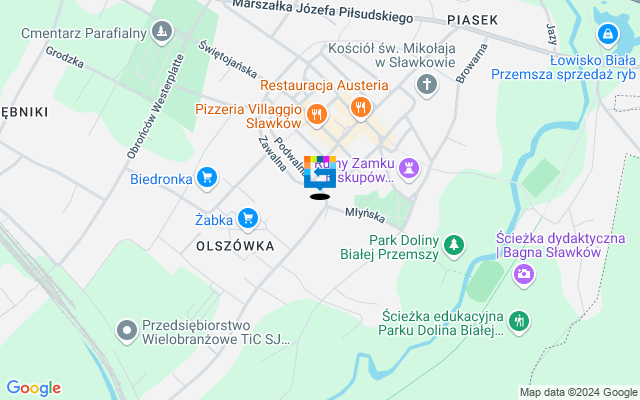Open the Google logo link
The height and width of the screenshot is (400, 640).
[33, 388]
